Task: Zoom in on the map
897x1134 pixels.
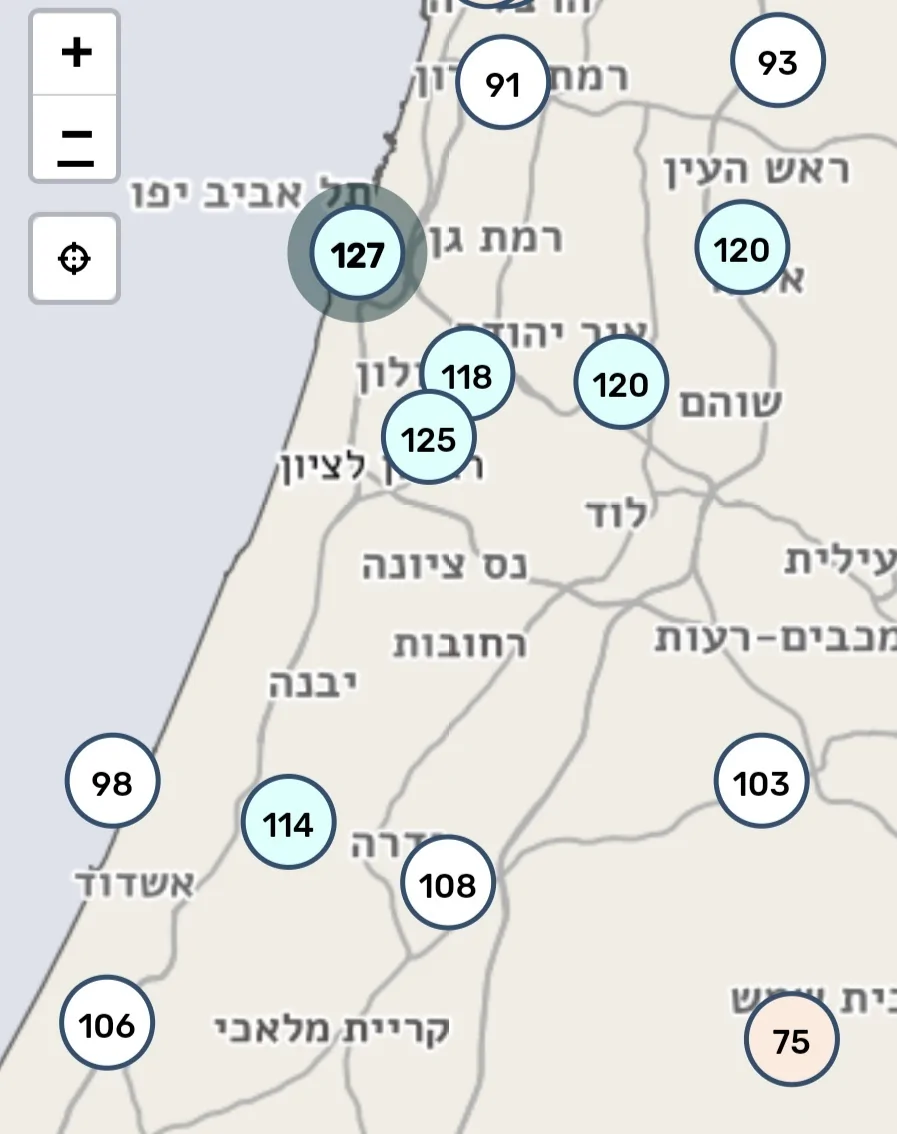Action: tap(75, 53)
